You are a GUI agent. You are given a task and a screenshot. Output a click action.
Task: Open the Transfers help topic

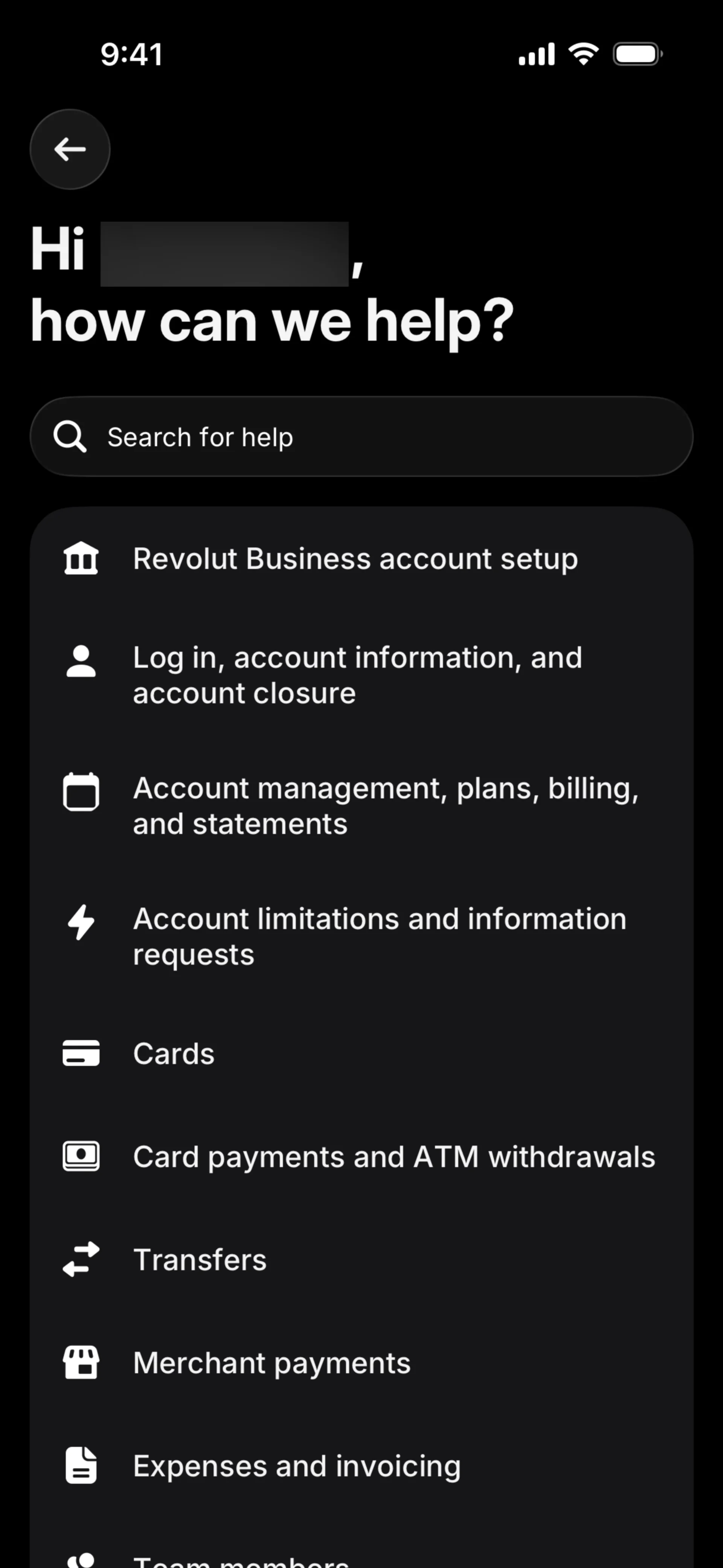coord(200,1259)
